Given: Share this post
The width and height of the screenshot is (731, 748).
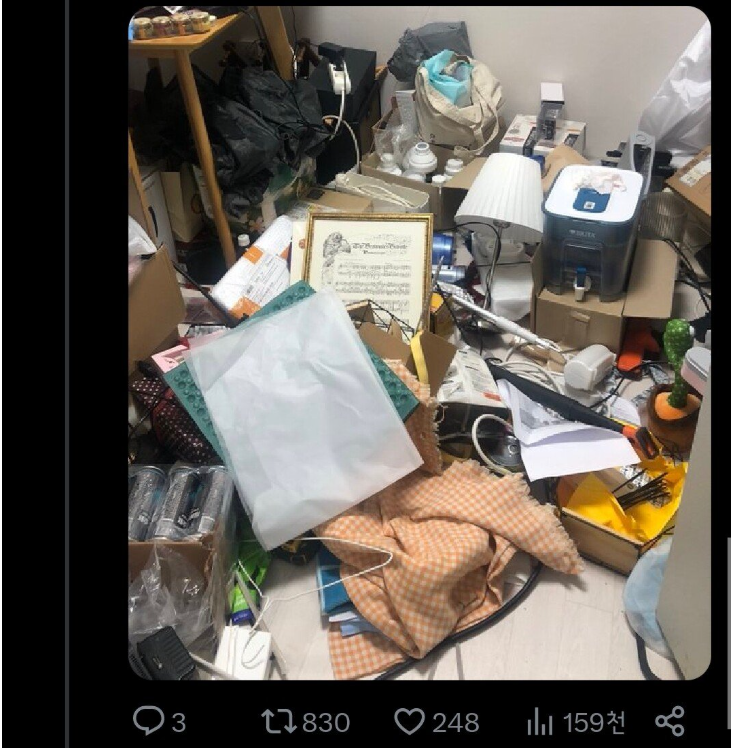Looking at the screenshot, I should click(670, 721).
